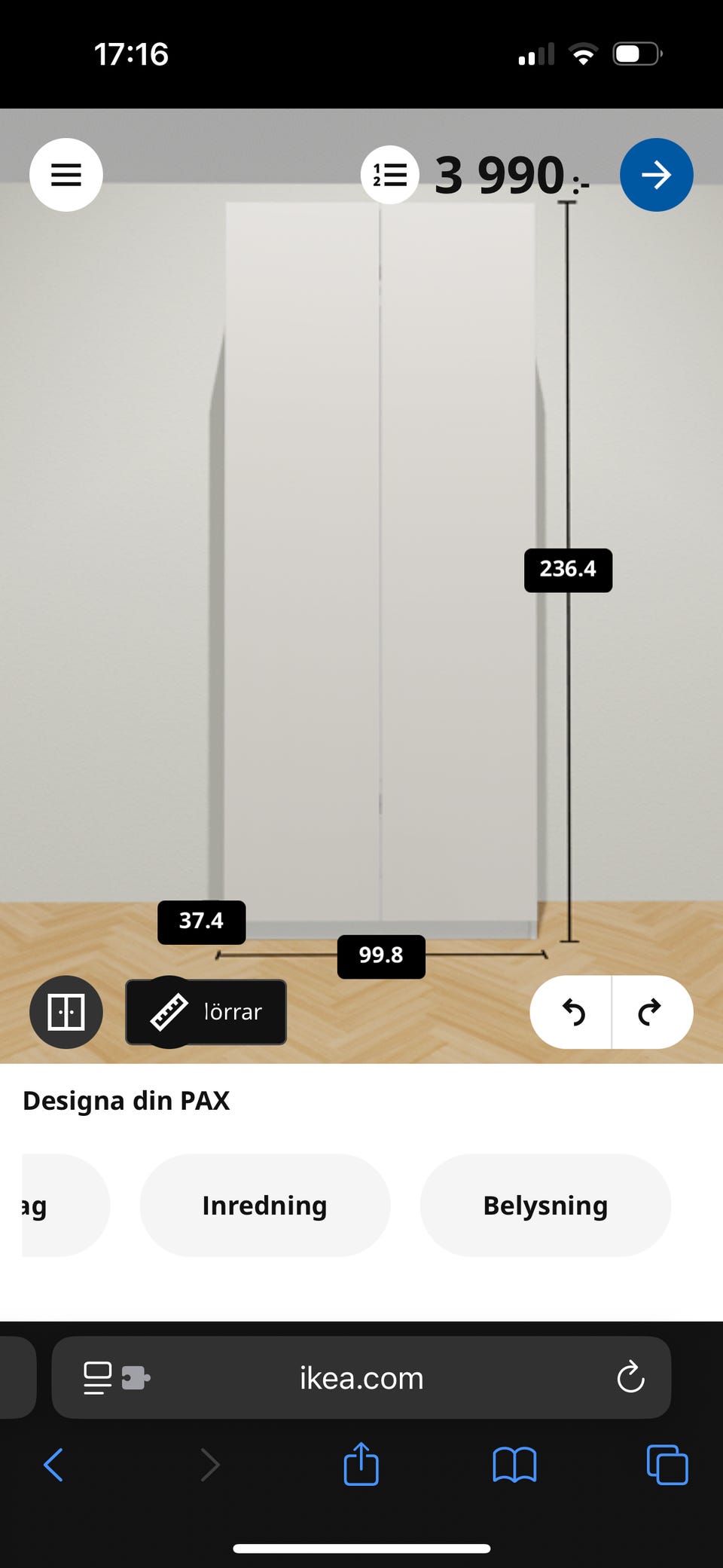This screenshot has width=723, height=1568.
Task: Undo the last design change
Action: point(574,1013)
